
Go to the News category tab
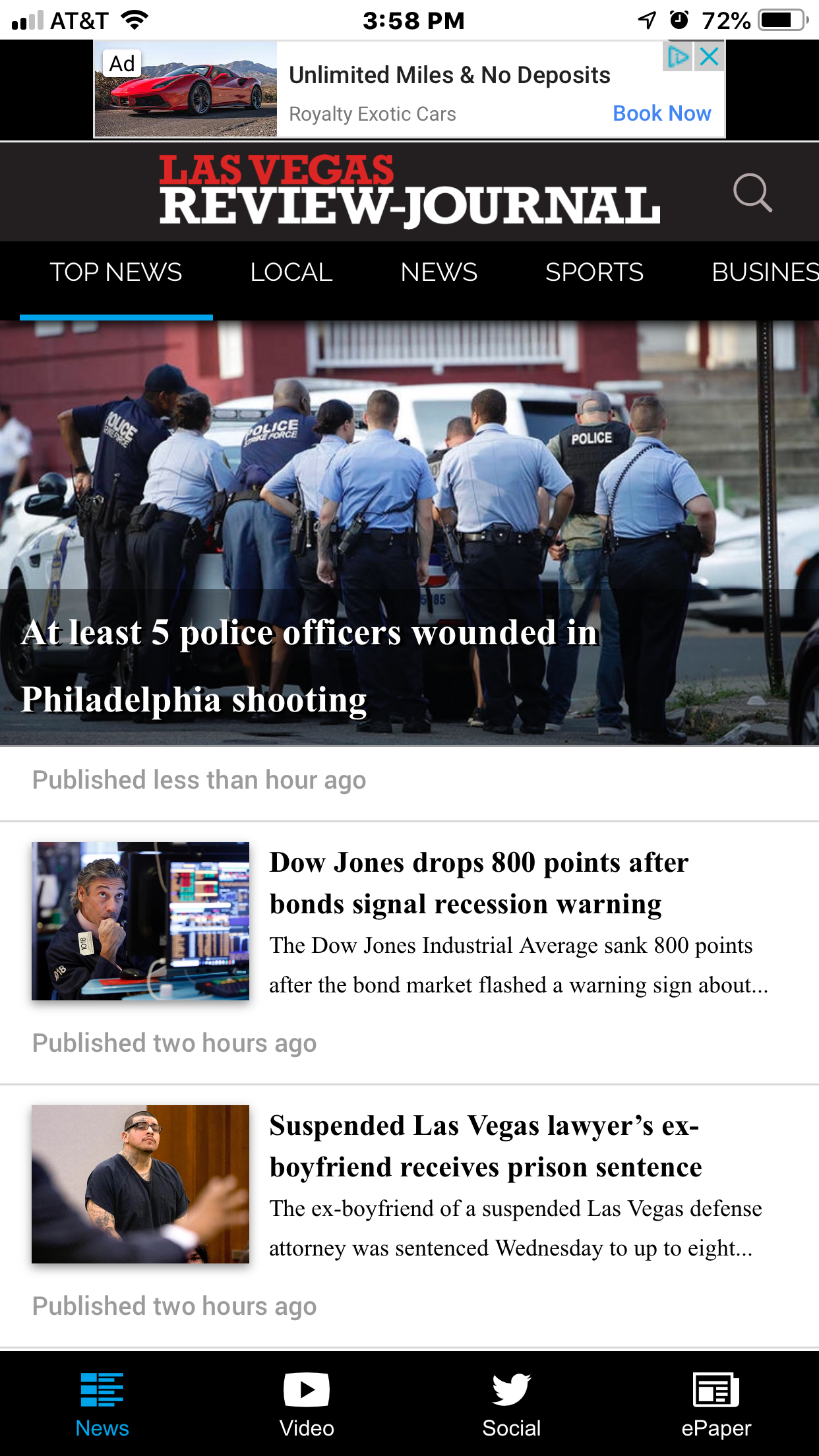(x=439, y=272)
